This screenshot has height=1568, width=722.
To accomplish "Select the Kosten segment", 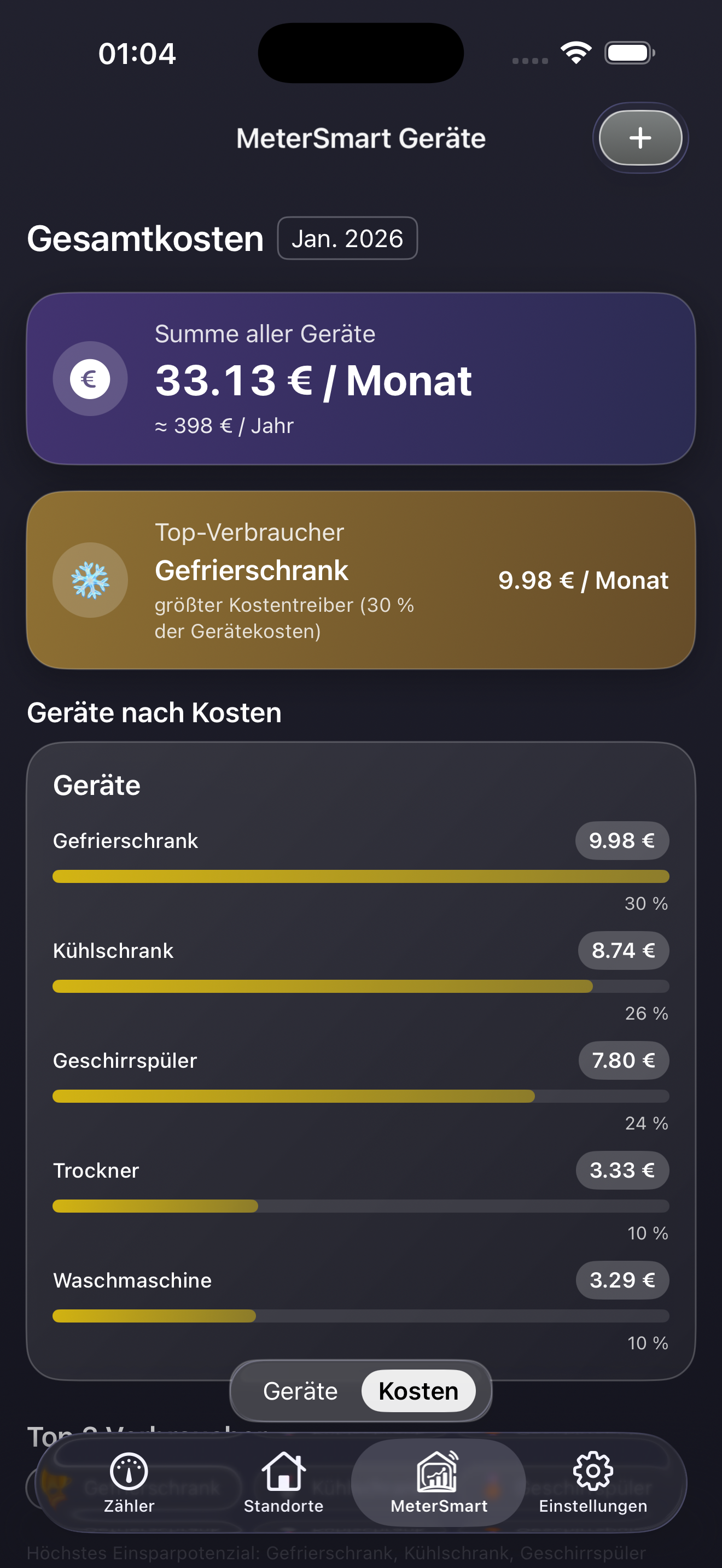I will click(418, 1391).
